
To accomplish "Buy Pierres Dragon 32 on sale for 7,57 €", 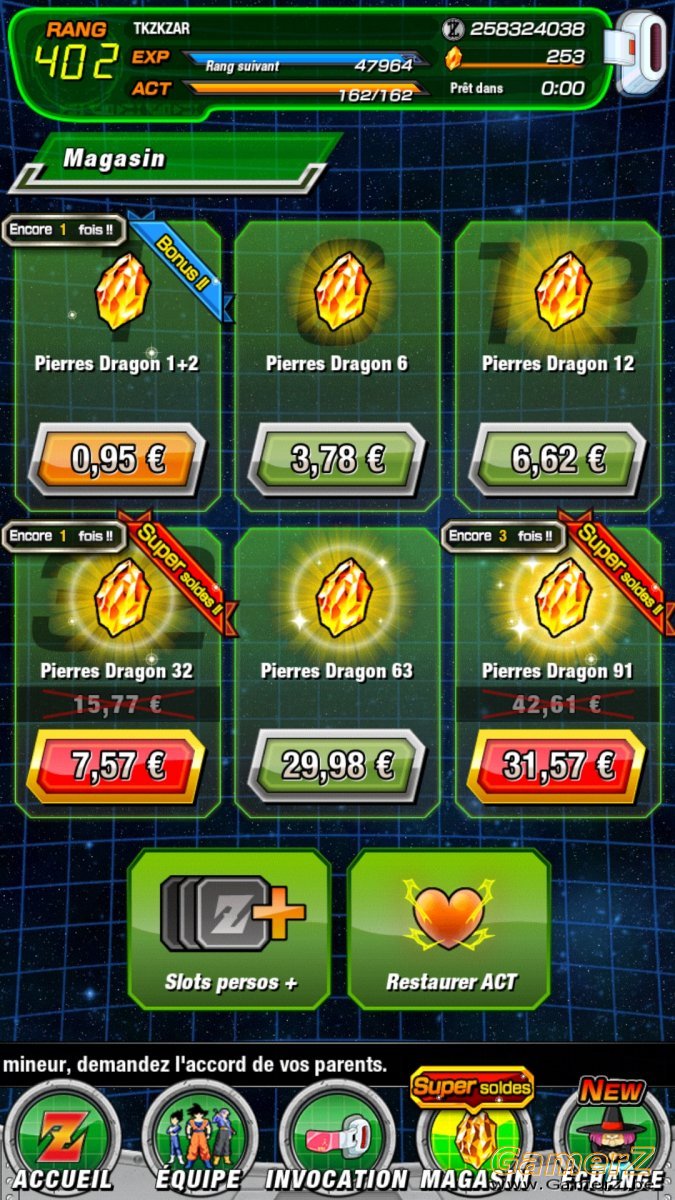I will (x=116, y=766).
